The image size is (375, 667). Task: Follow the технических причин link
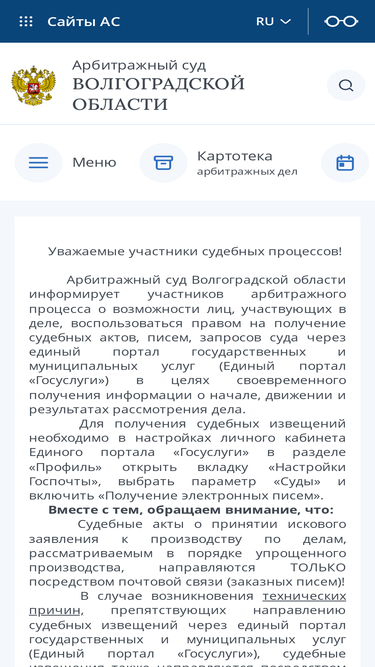pos(188,603)
